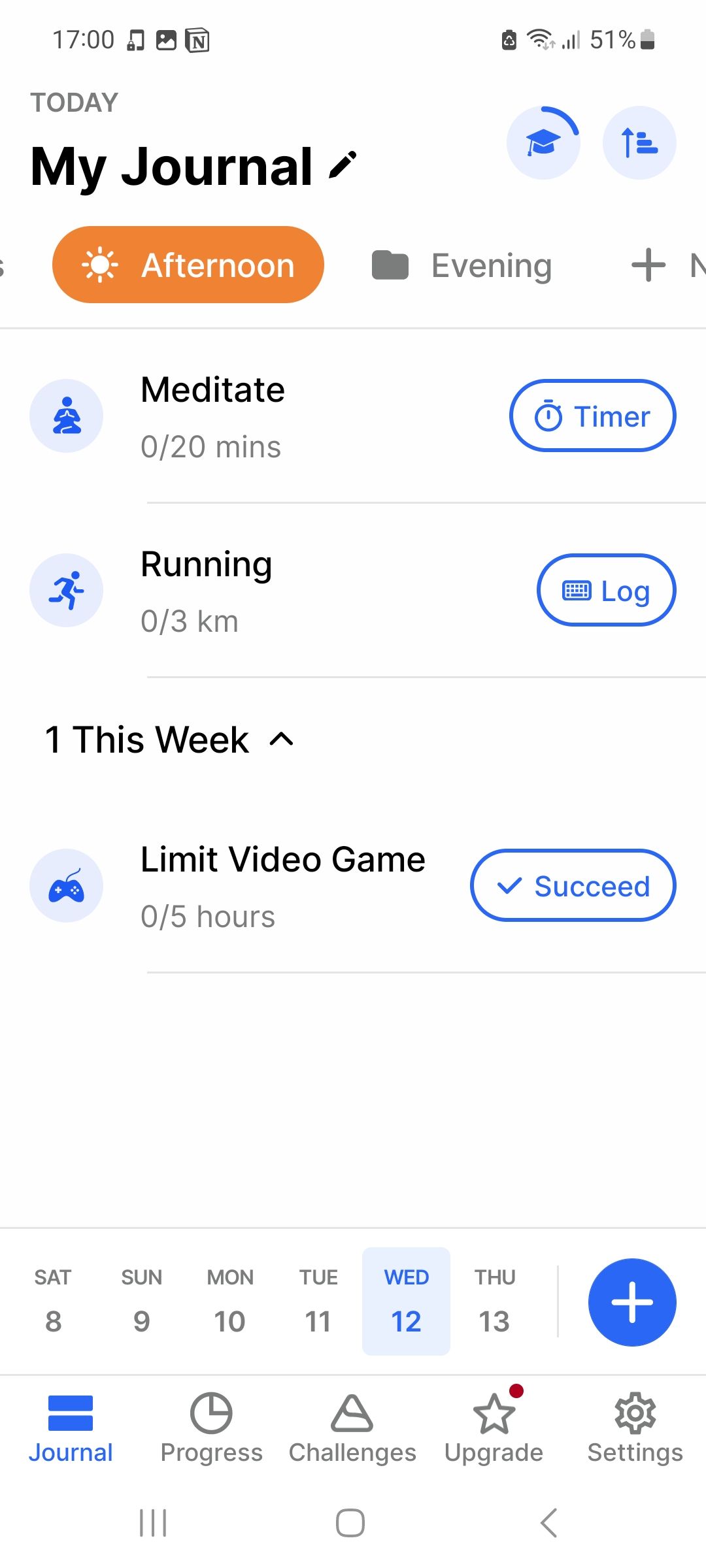
Task: Collapse the This Week section
Action: coord(282,740)
